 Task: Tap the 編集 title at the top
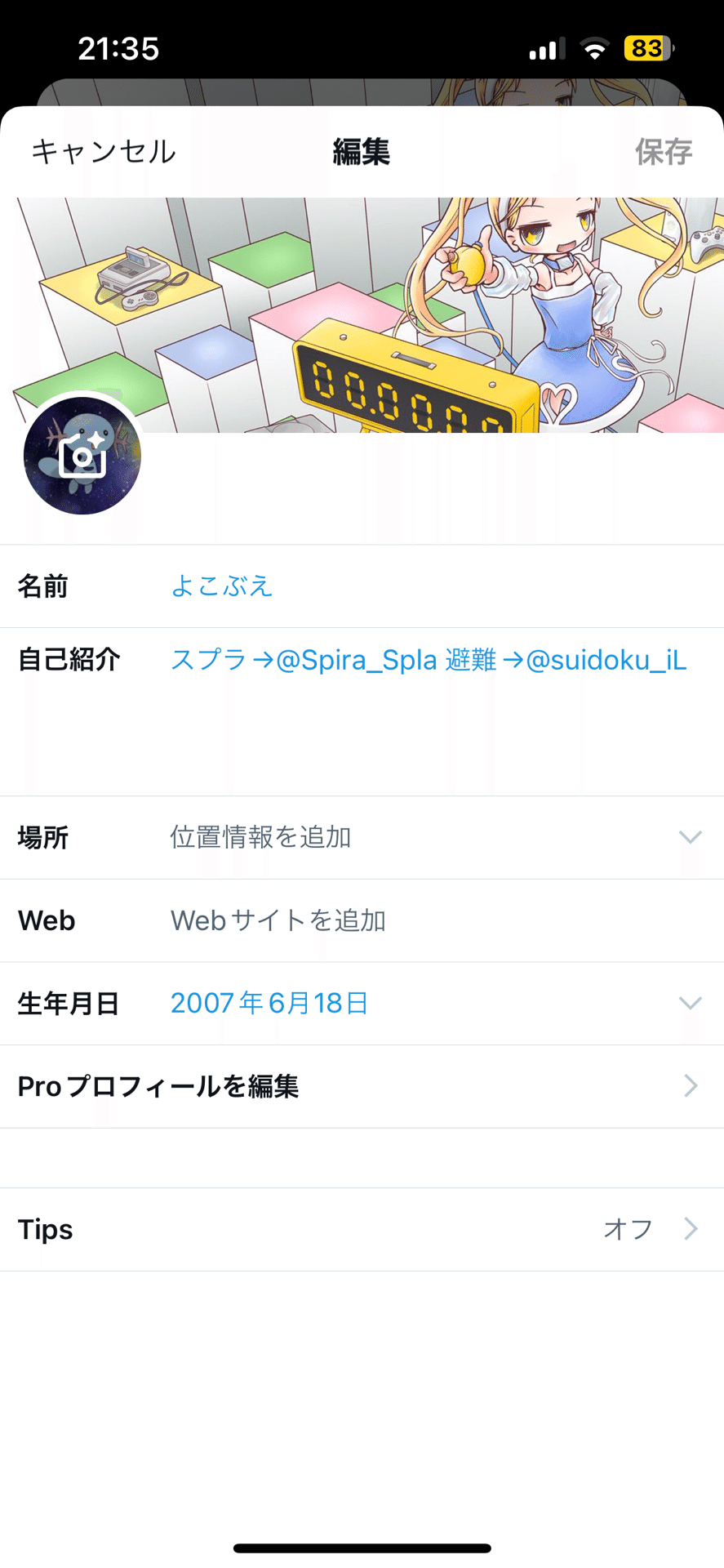click(x=362, y=151)
